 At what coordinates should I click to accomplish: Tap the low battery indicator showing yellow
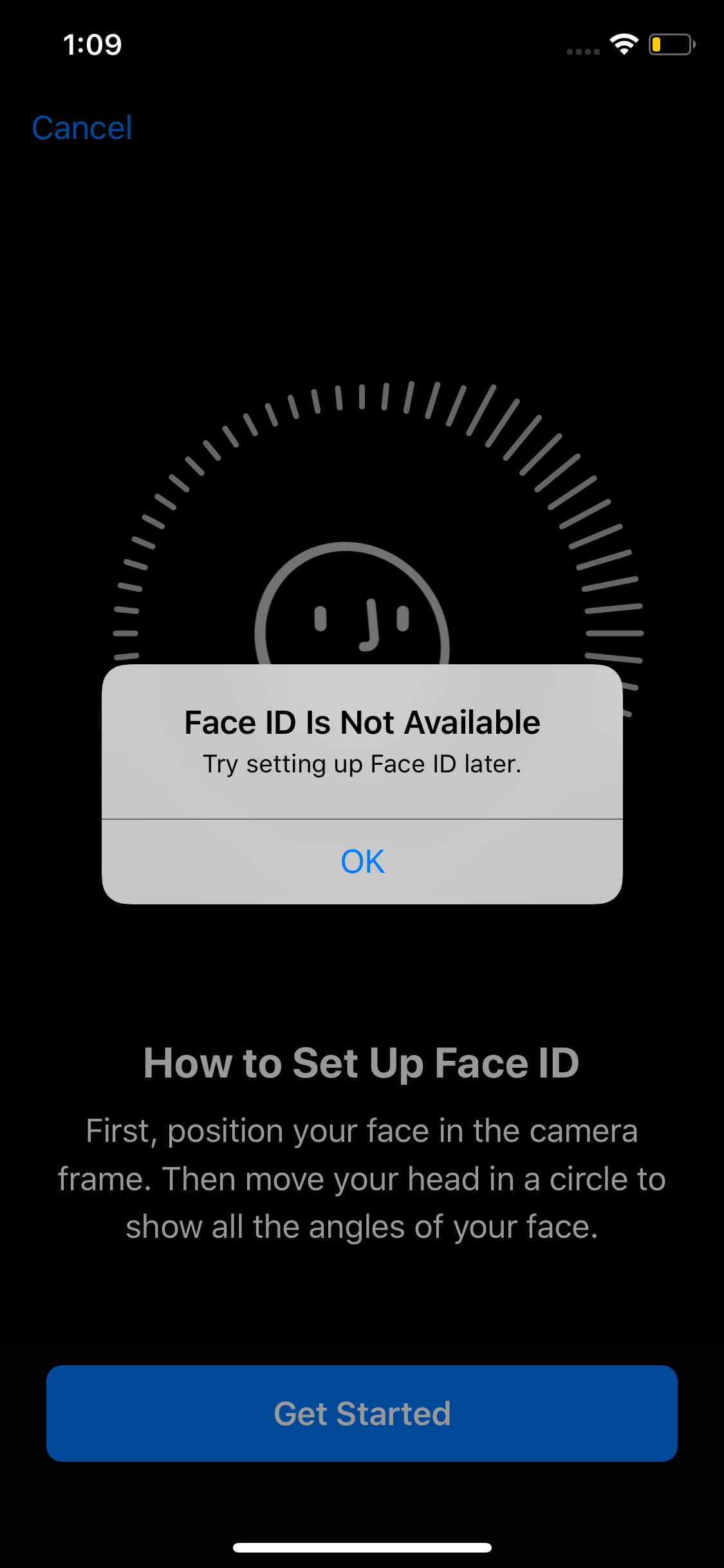tap(671, 44)
